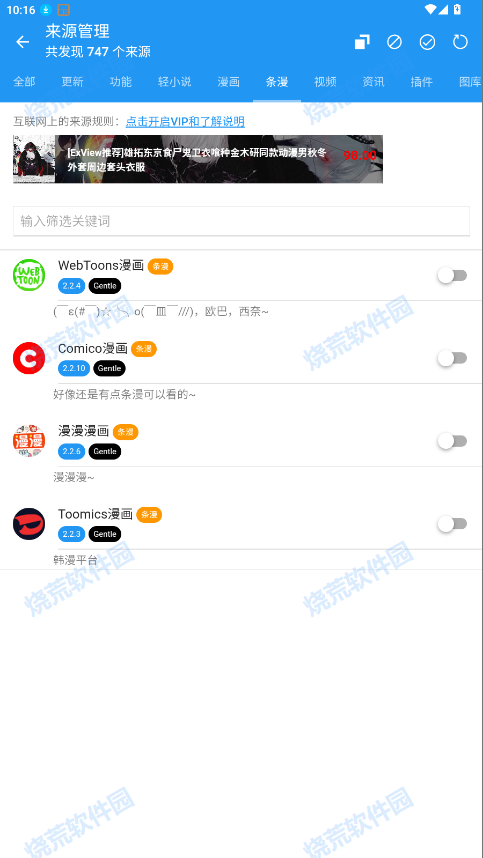
Task: Select the 功能 tab
Action: (x=120, y=82)
